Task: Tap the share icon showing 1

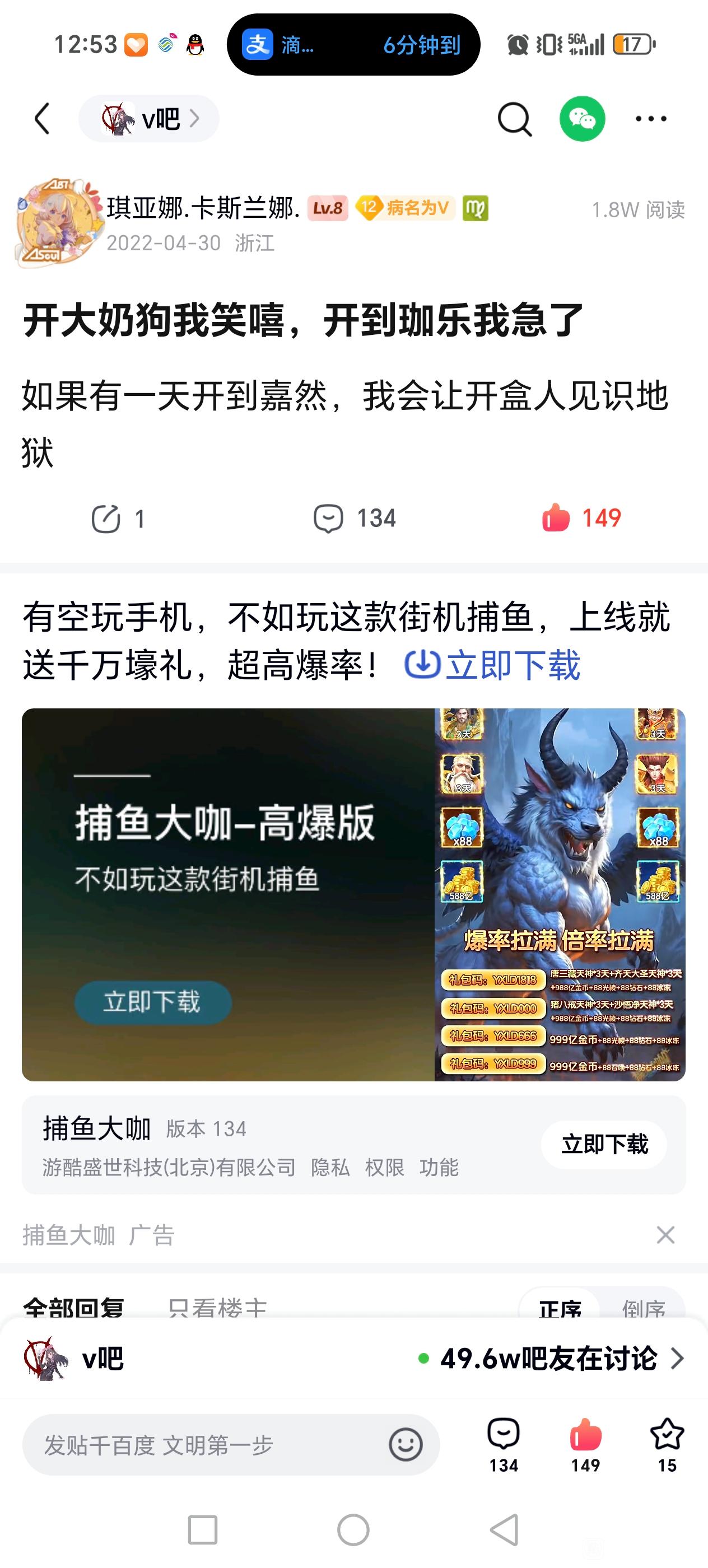Action: (118, 519)
